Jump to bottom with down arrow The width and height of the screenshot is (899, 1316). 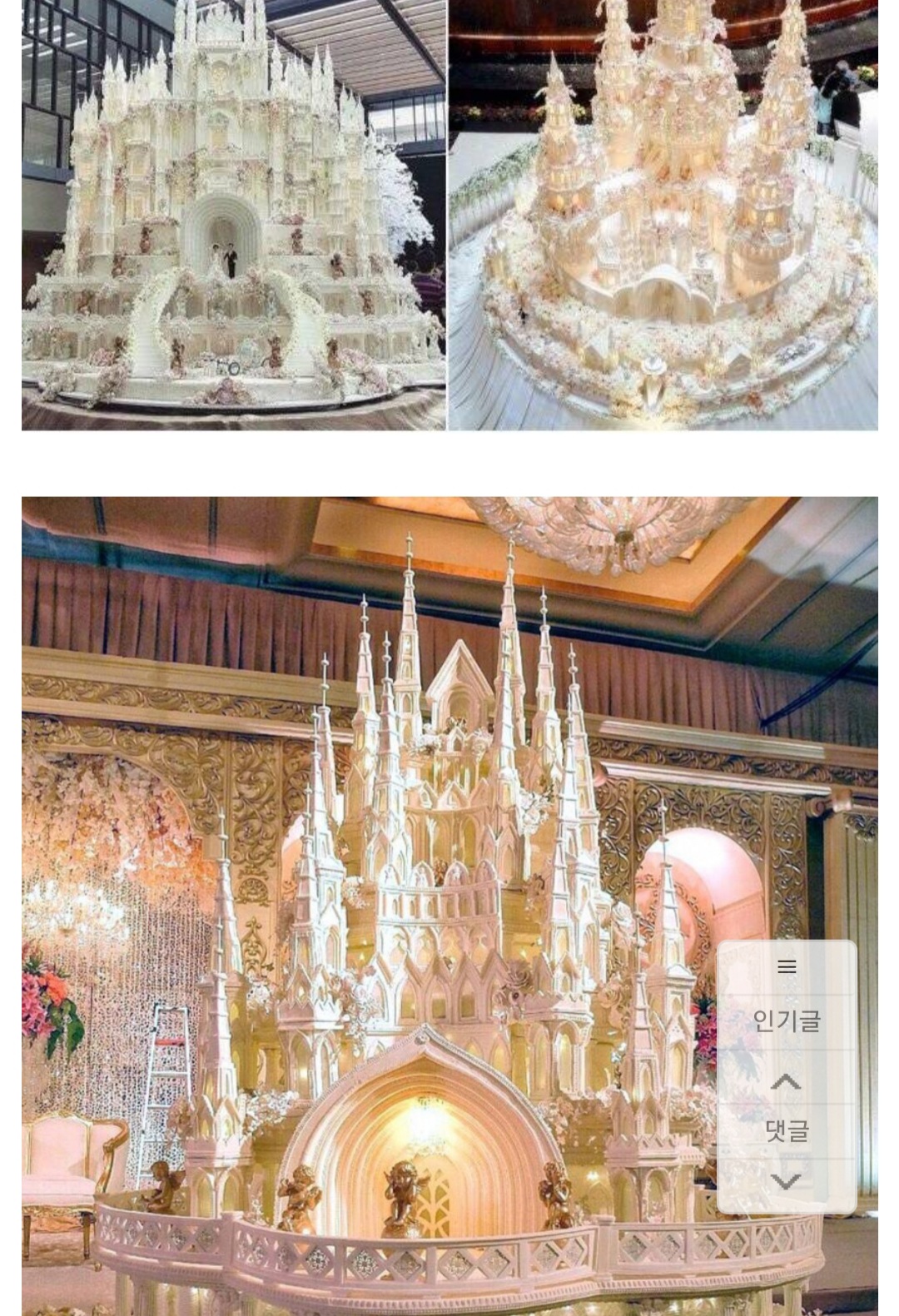787,1181
